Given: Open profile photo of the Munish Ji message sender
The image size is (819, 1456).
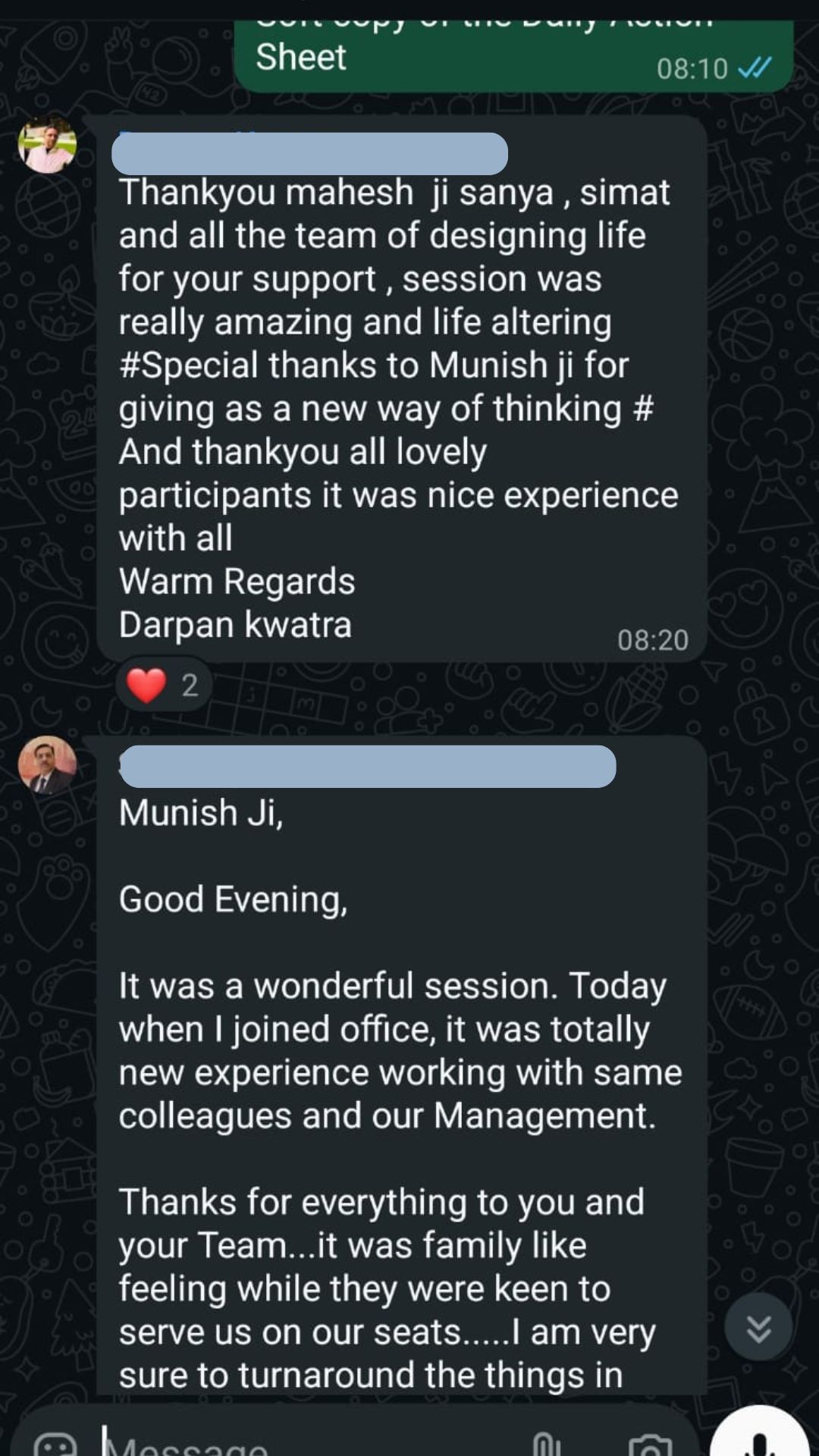Looking at the screenshot, I should click(48, 764).
